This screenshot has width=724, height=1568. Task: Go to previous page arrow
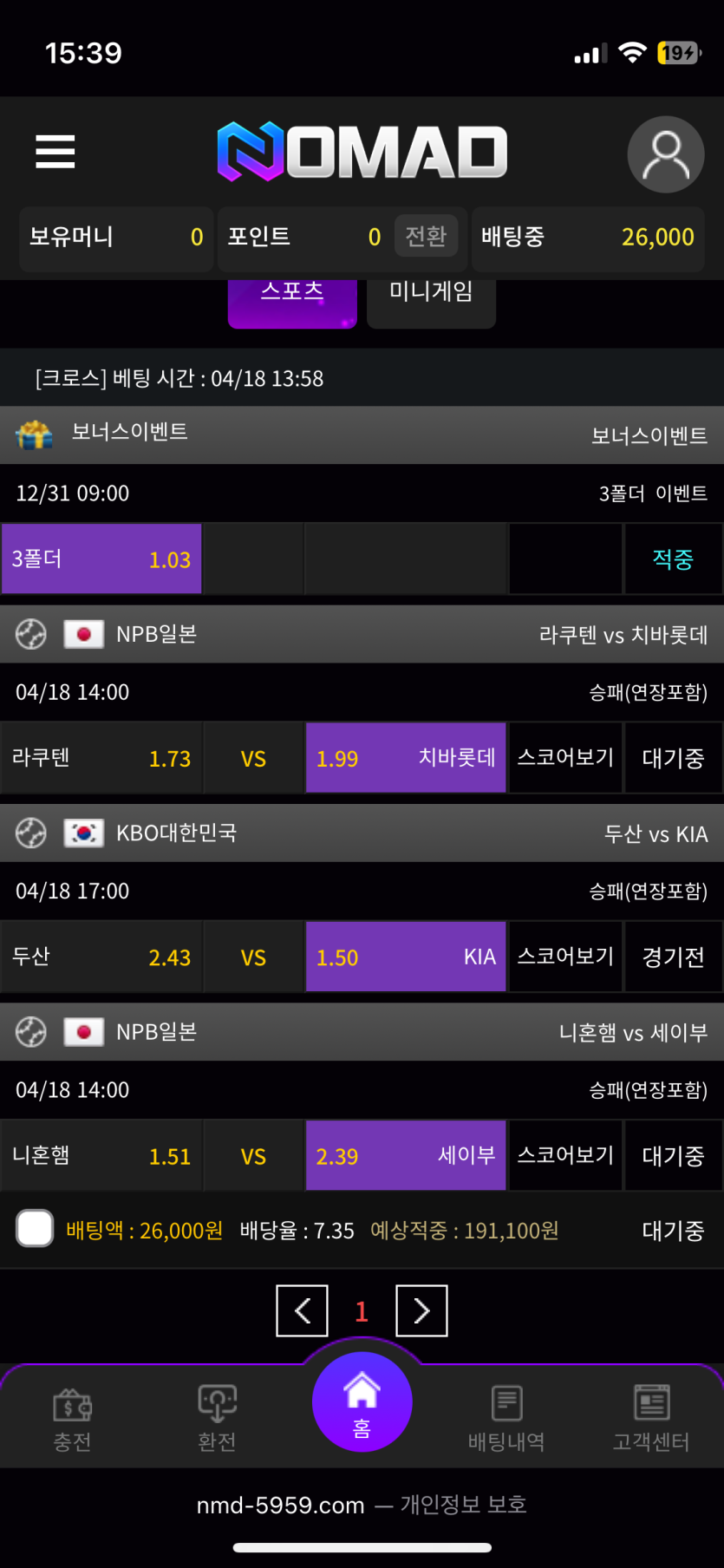(302, 1310)
